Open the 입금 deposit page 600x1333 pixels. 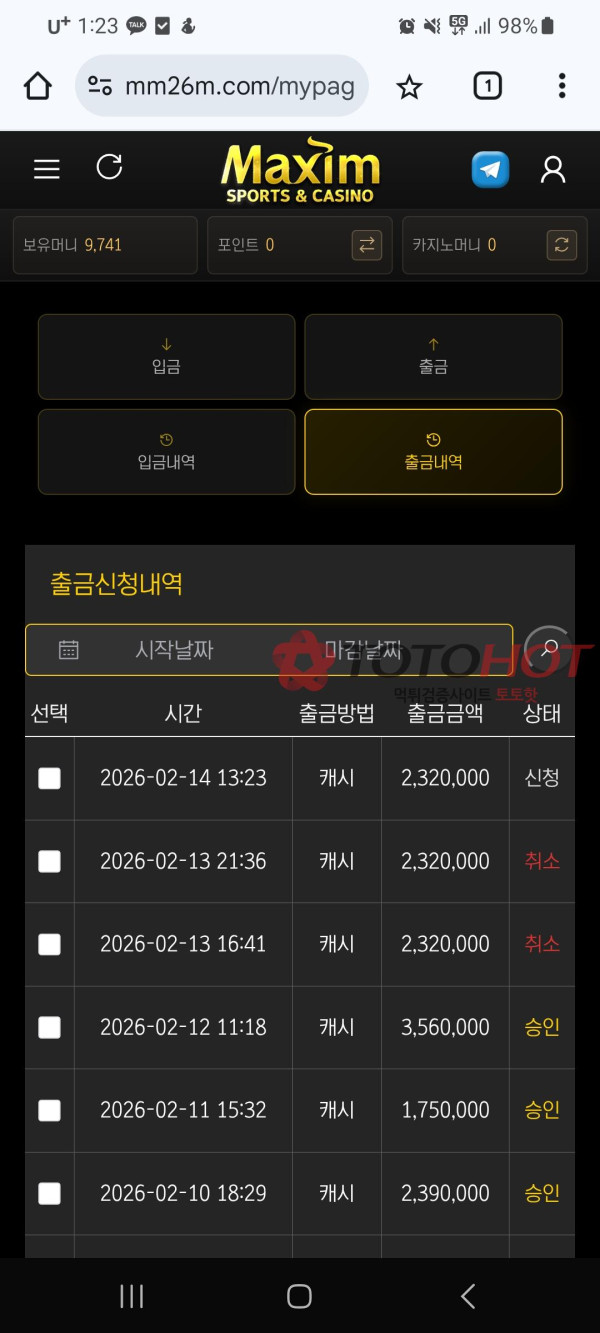click(x=166, y=357)
